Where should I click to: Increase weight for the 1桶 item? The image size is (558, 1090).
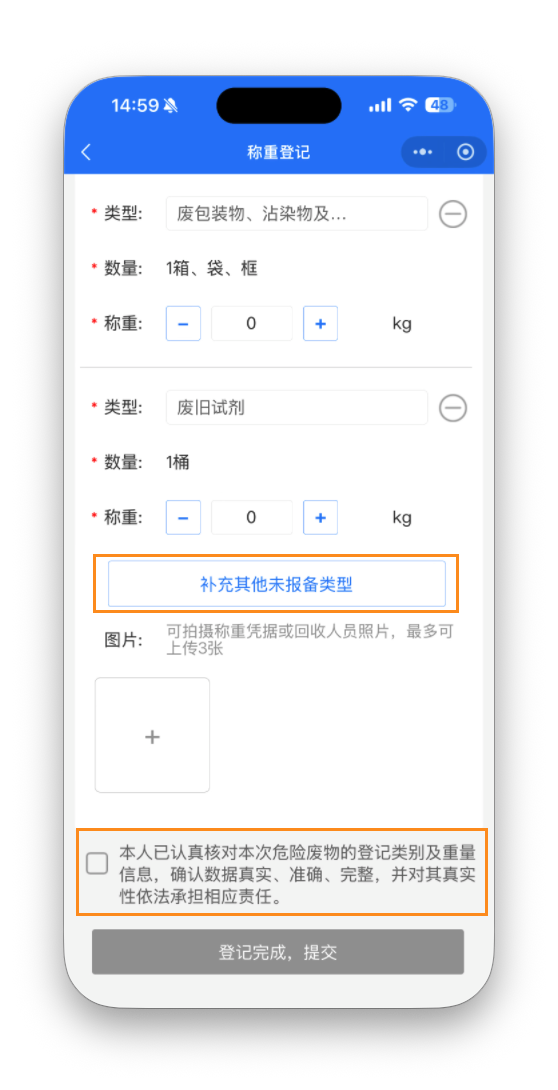[x=320, y=517]
